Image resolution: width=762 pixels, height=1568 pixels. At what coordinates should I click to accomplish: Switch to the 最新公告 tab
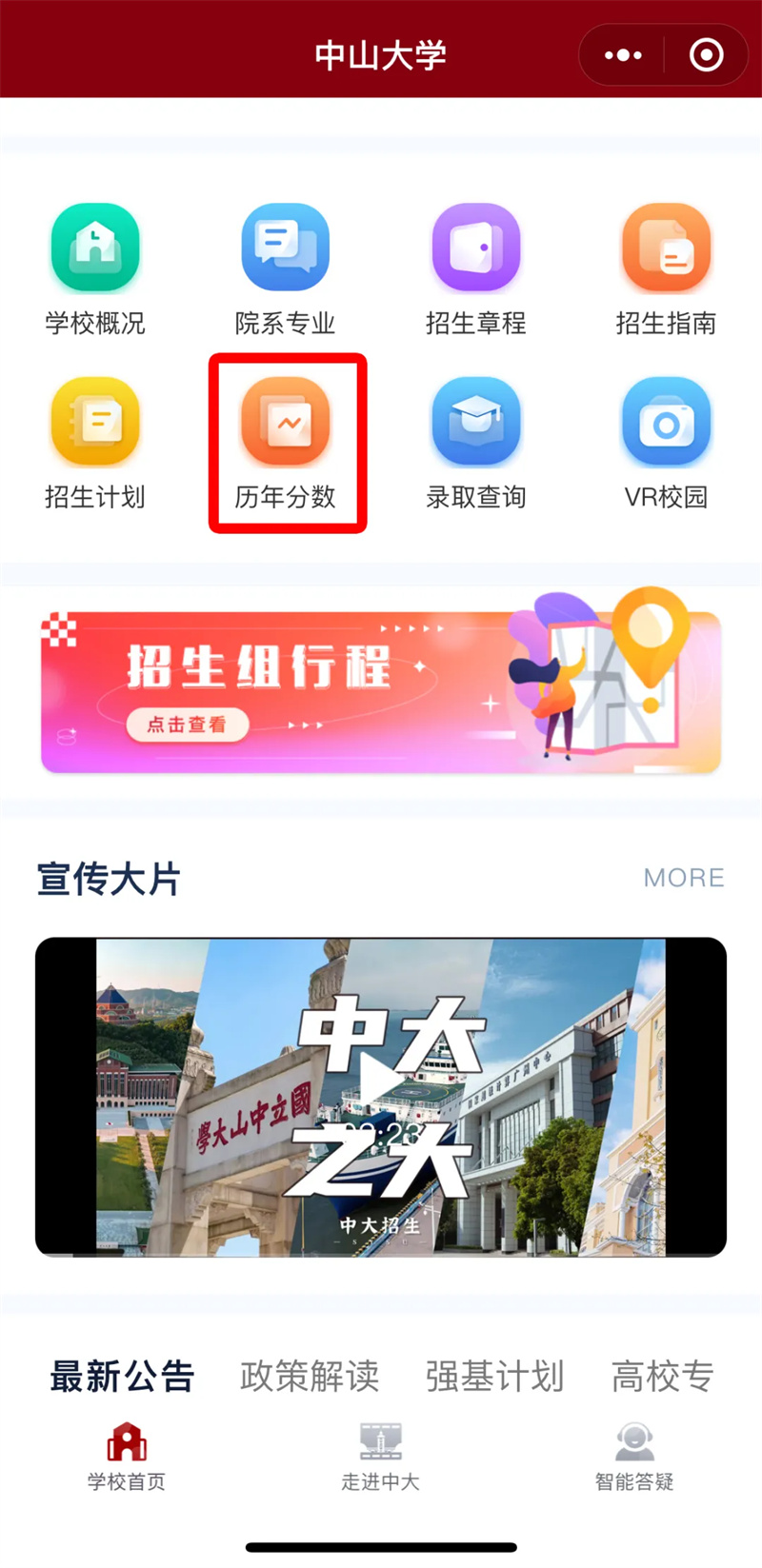122,1376
